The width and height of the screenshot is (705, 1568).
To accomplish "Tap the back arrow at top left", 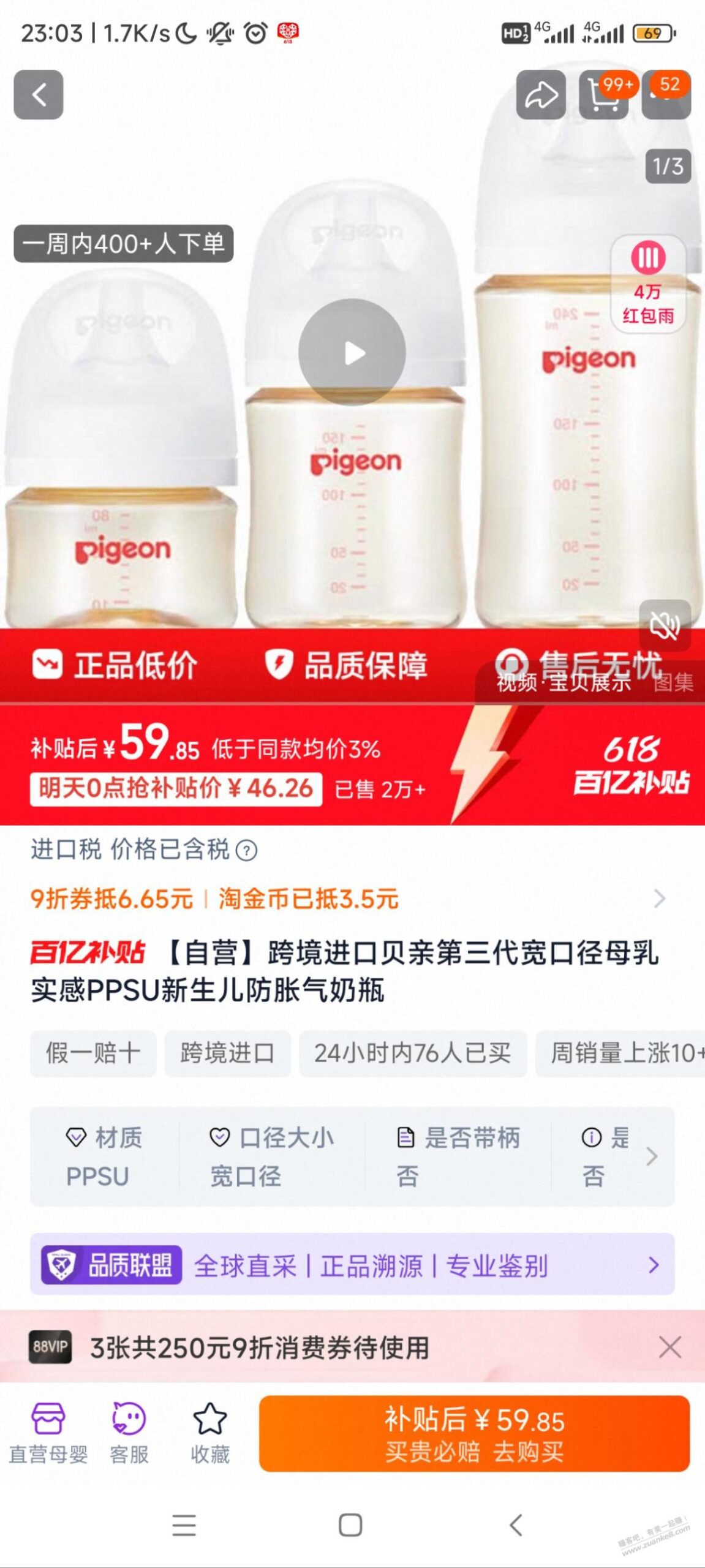I will click(x=40, y=95).
